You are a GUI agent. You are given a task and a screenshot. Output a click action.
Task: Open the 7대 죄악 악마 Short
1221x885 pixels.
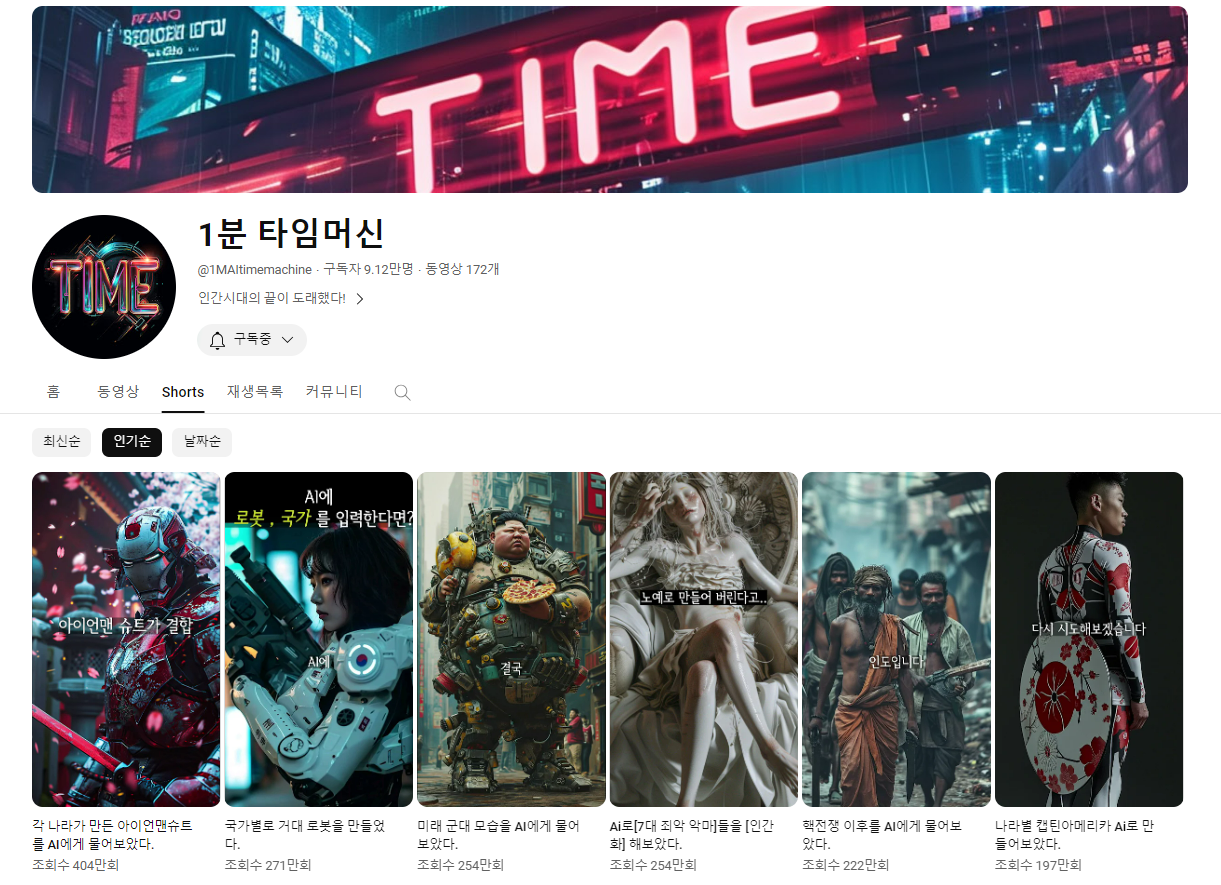coord(703,639)
